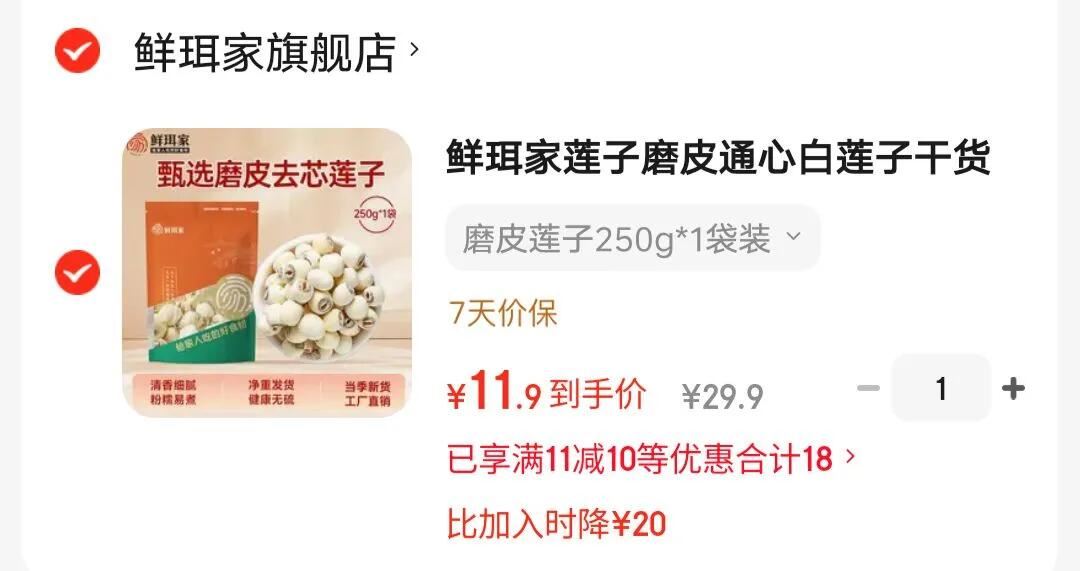This screenshot has height=571, width=1080.
Task: Decrease the quantity with the minus button
Action: [868, 388]
